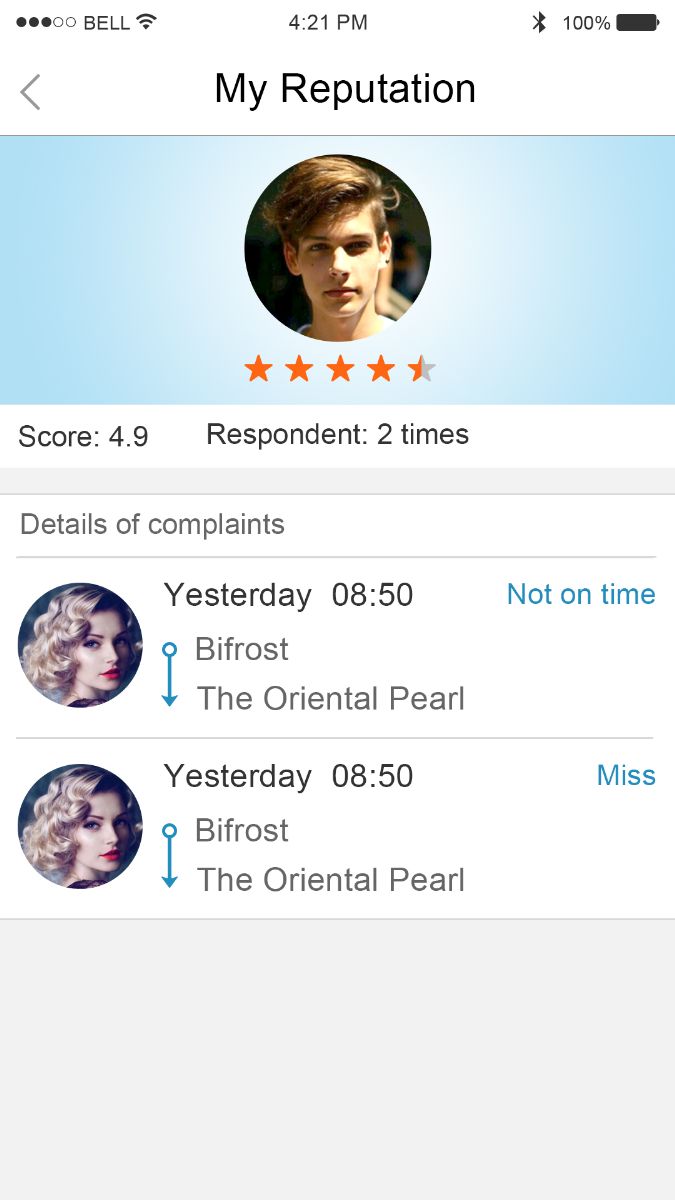Tap the profile photo above the stars
This screenshot has height=1200, width=675.
coord(337,248)
